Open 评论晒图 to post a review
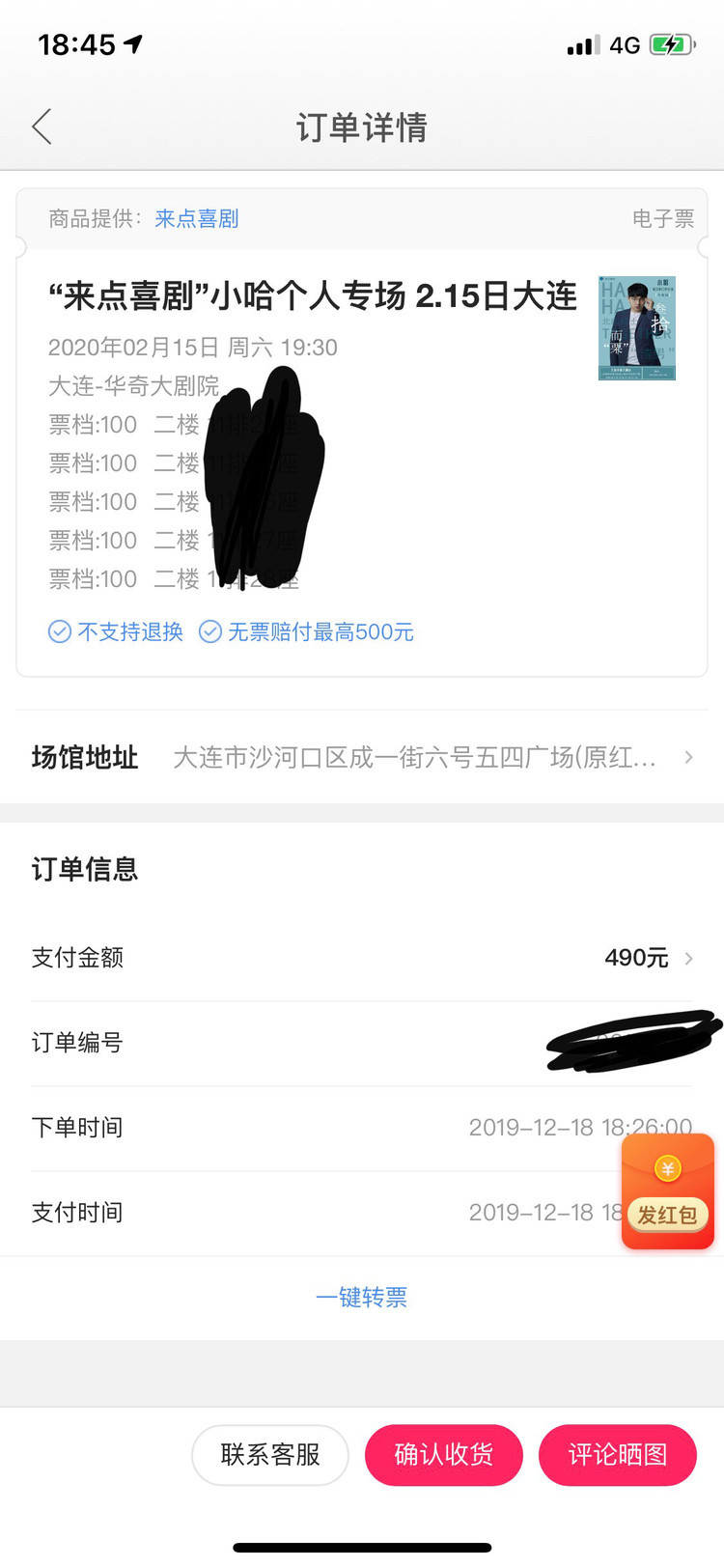Image resolution: width=724 pixels, height=1568 pixels. (618, 1455)
